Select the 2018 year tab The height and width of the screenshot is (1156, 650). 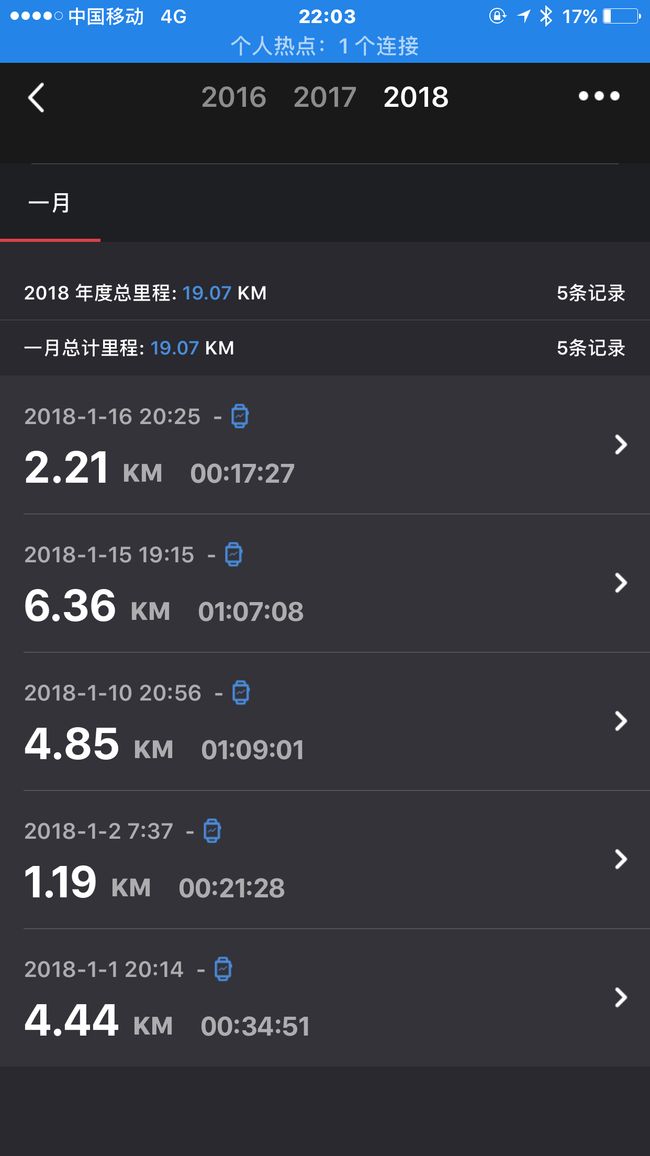tap(416, 97)
